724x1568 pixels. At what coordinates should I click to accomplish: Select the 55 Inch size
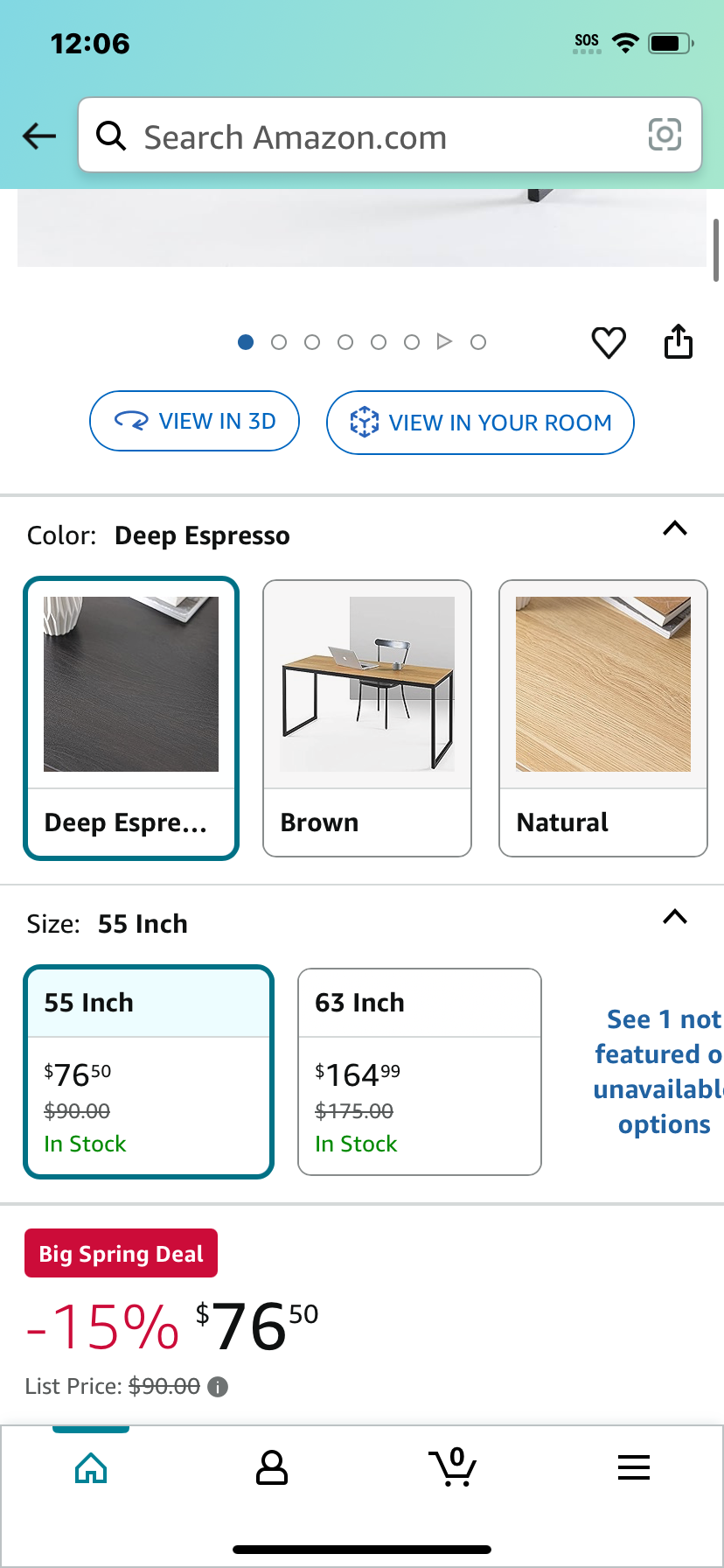click(149, 1072)
